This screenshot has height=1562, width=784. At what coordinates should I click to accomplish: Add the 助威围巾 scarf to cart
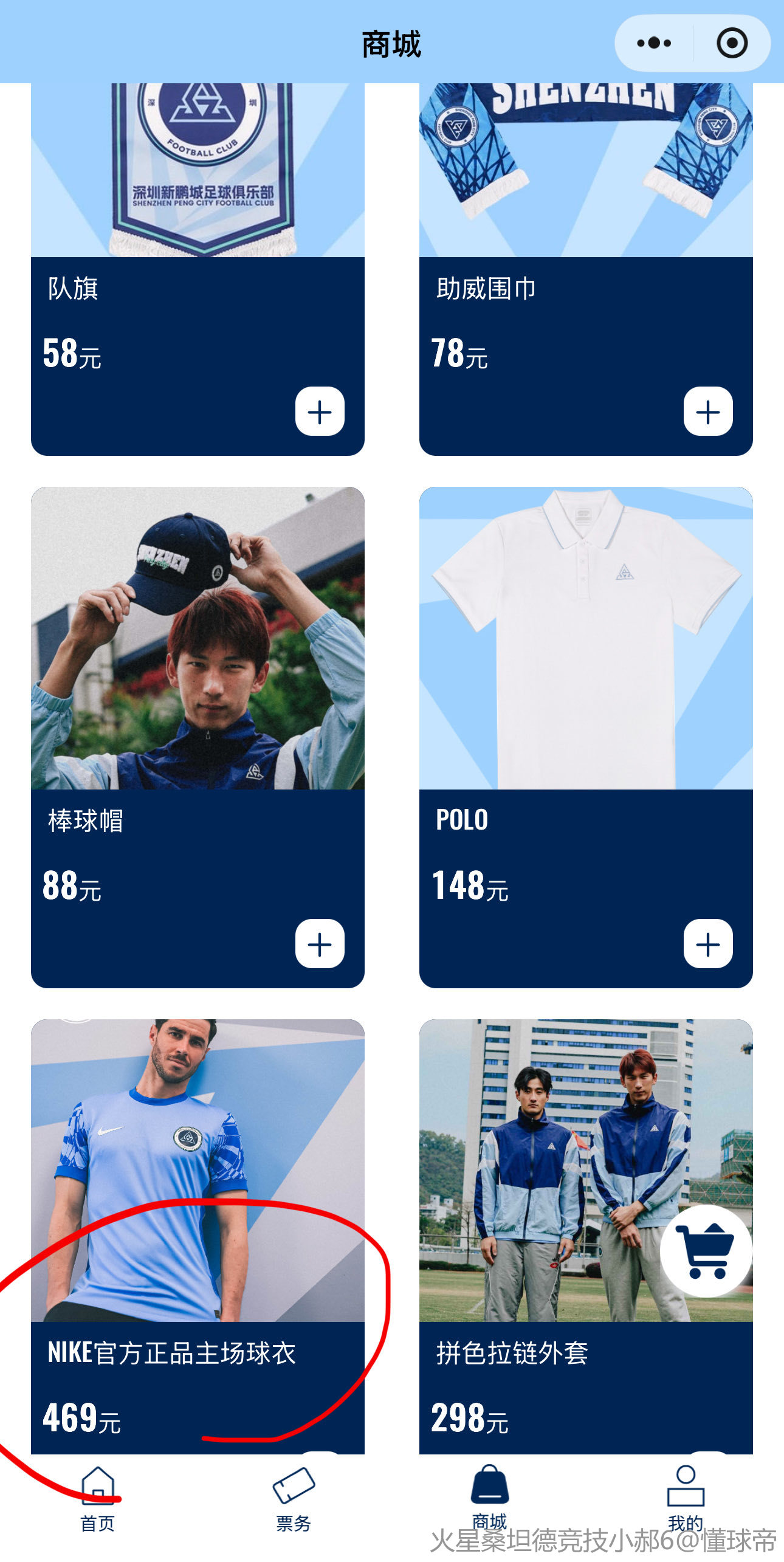[708, 411]
